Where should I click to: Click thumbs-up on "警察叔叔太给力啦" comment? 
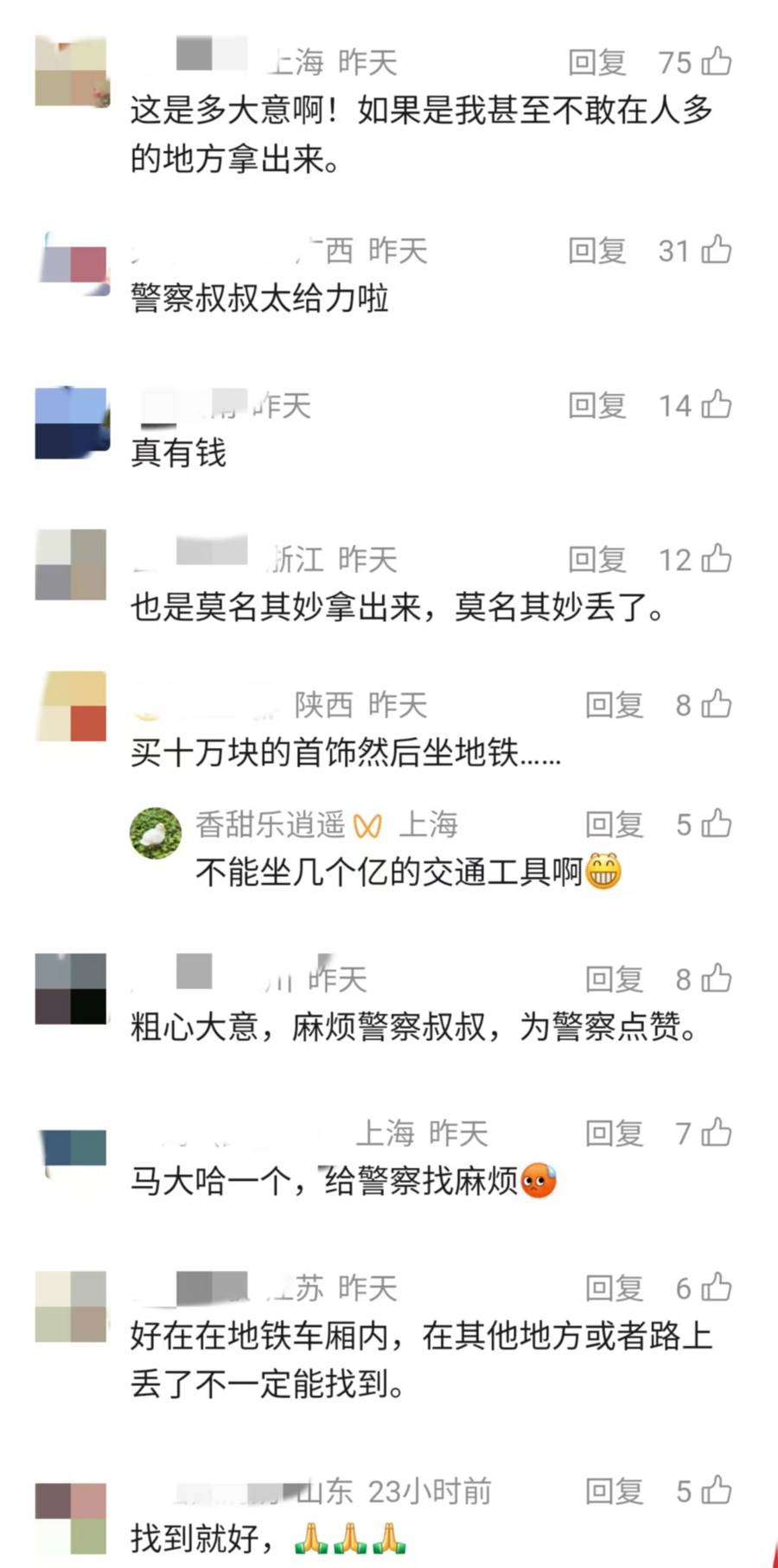click(715, 251)
